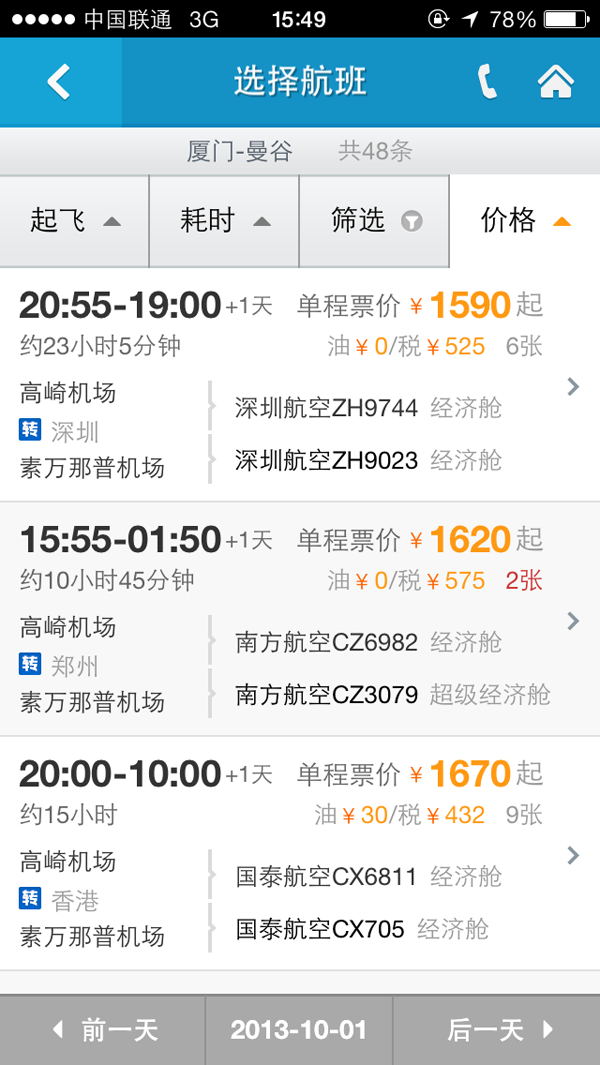View the ¥1670 Cathay Pacific flight via 香港
600x1065 pixels.
pyautogui.click(x=300, y=854)
